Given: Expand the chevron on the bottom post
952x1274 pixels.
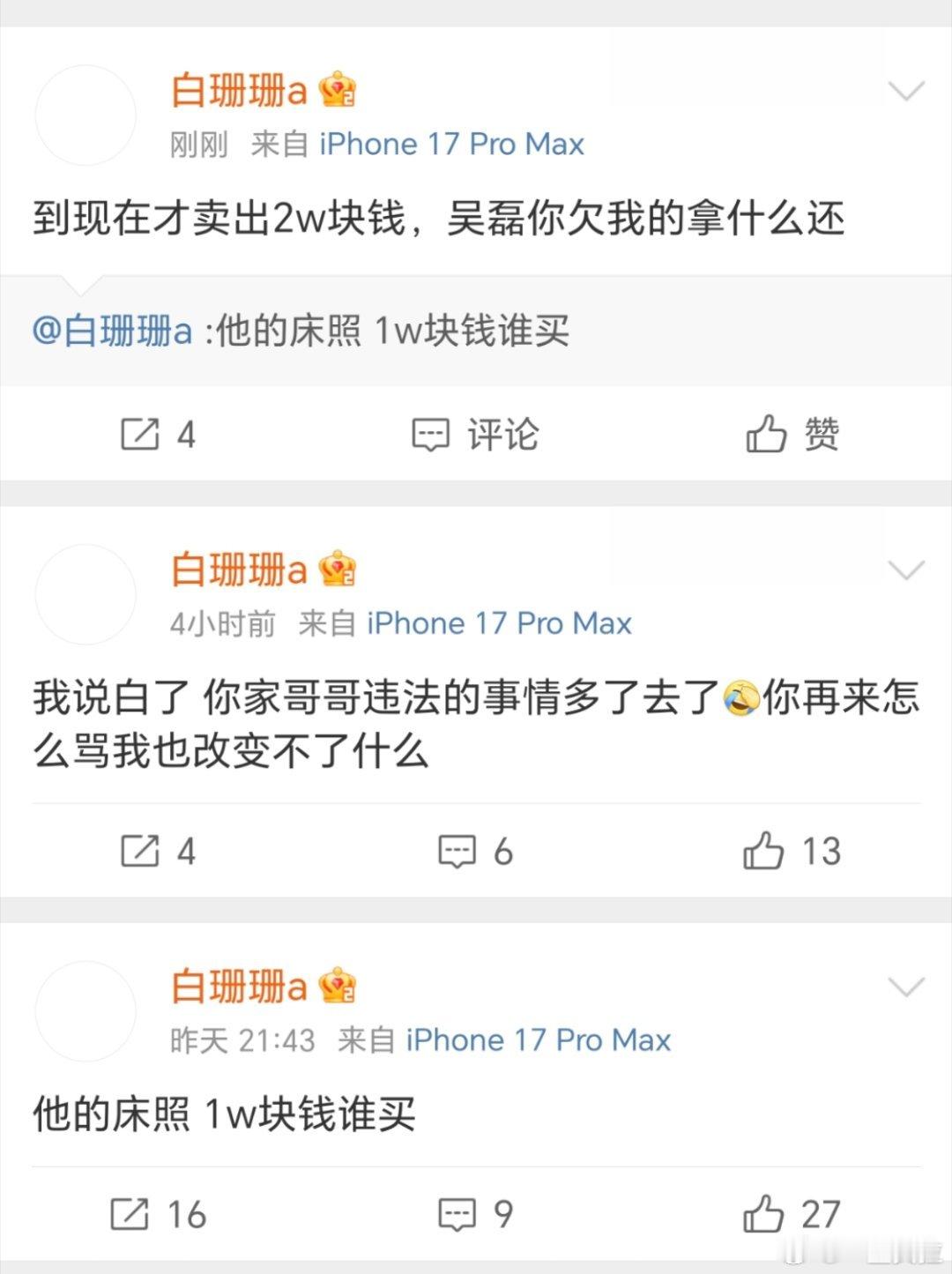Looking at the screenshot, I should [x=904, y=986].
